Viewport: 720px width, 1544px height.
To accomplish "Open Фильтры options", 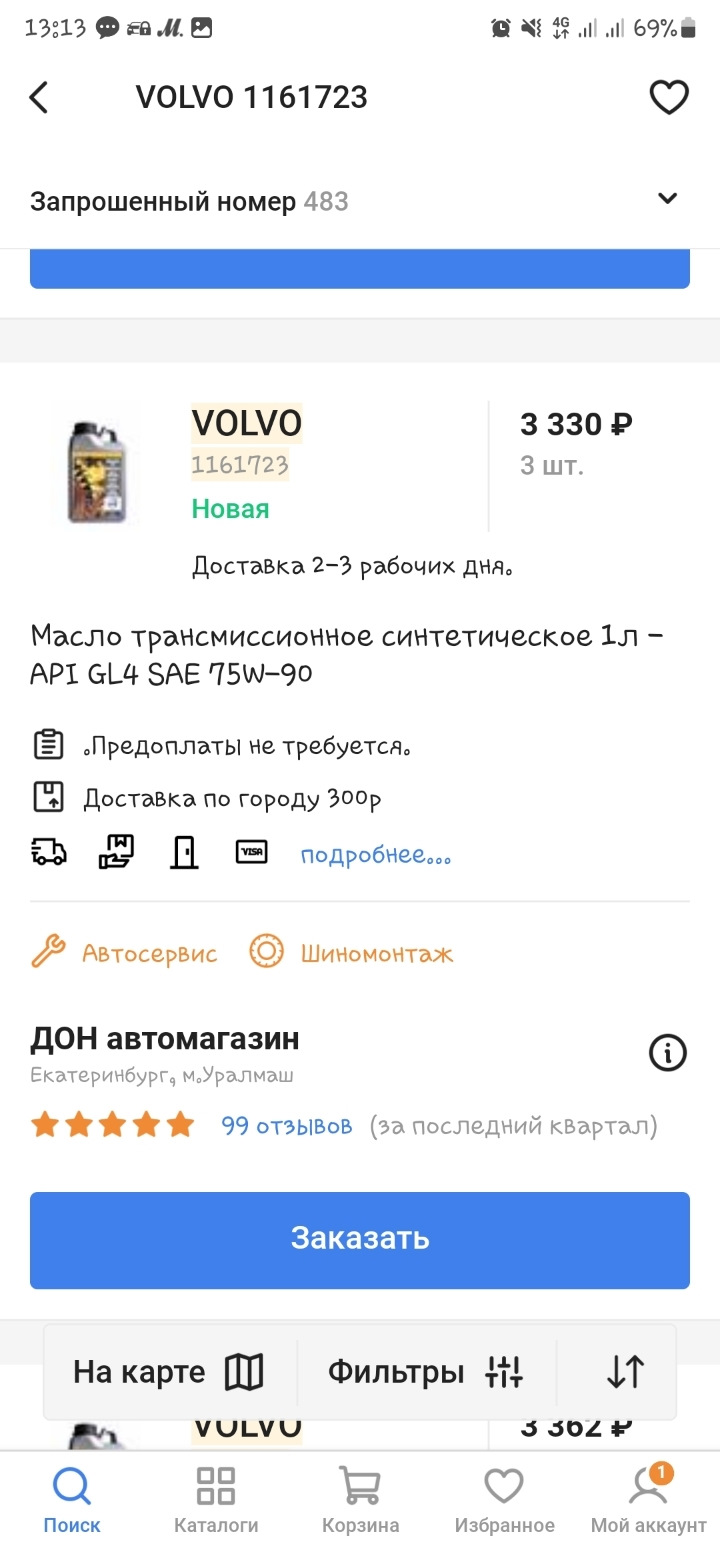I will [x=425, y=1372].
